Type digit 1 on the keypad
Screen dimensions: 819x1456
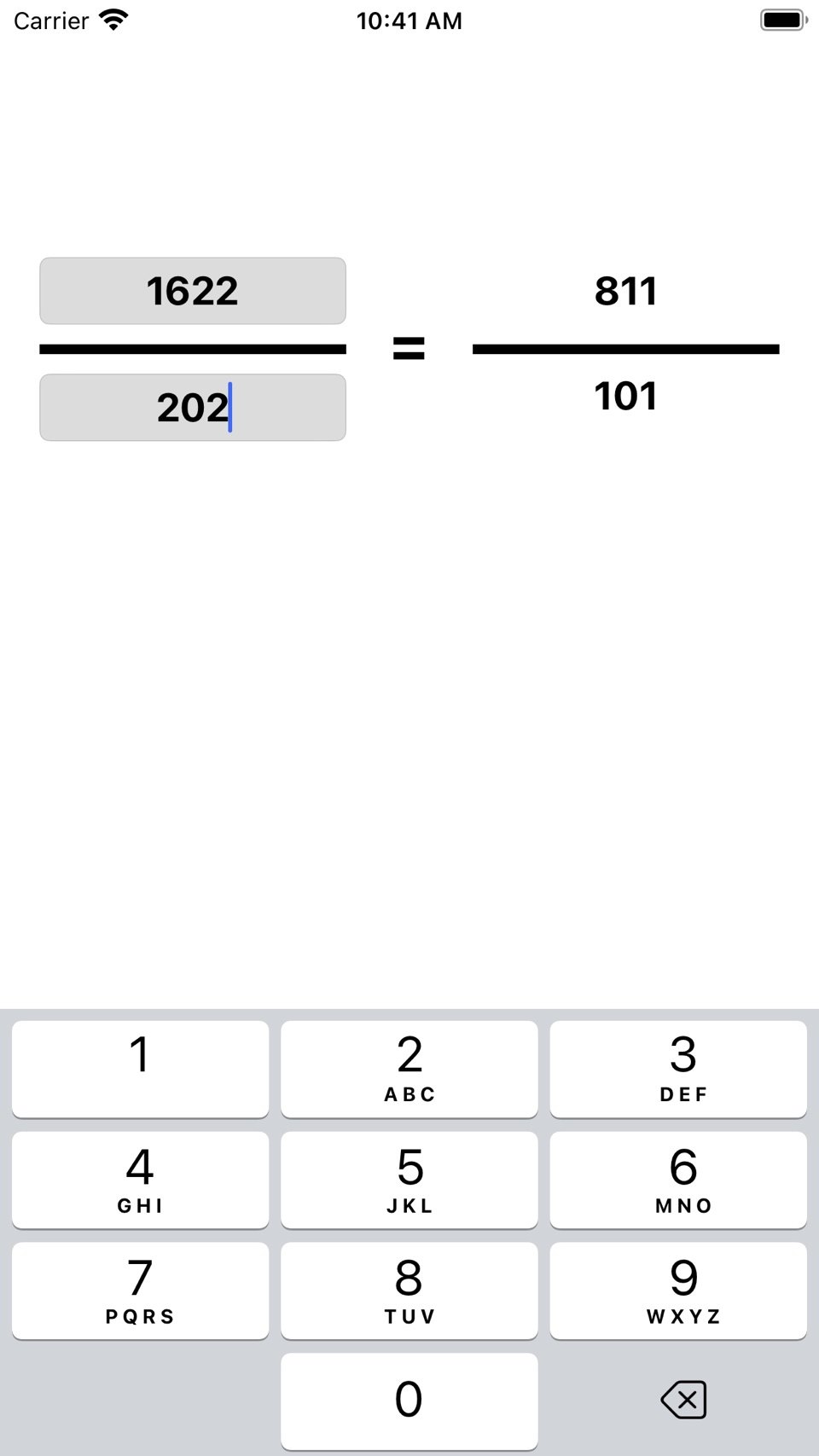[141, 1069]
